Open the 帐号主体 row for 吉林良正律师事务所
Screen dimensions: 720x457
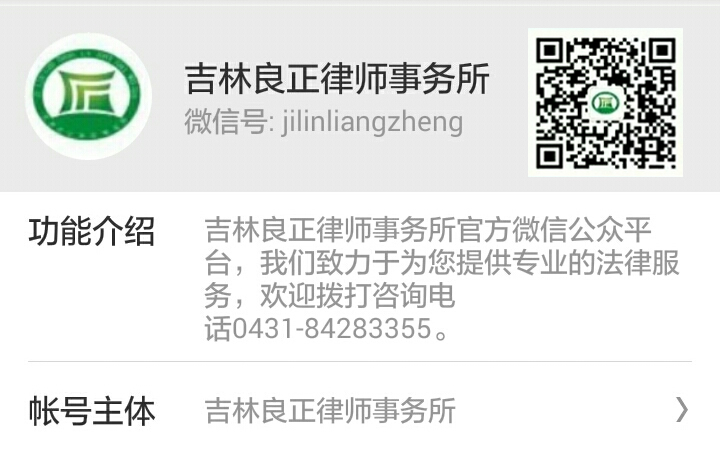click(360, 410)
